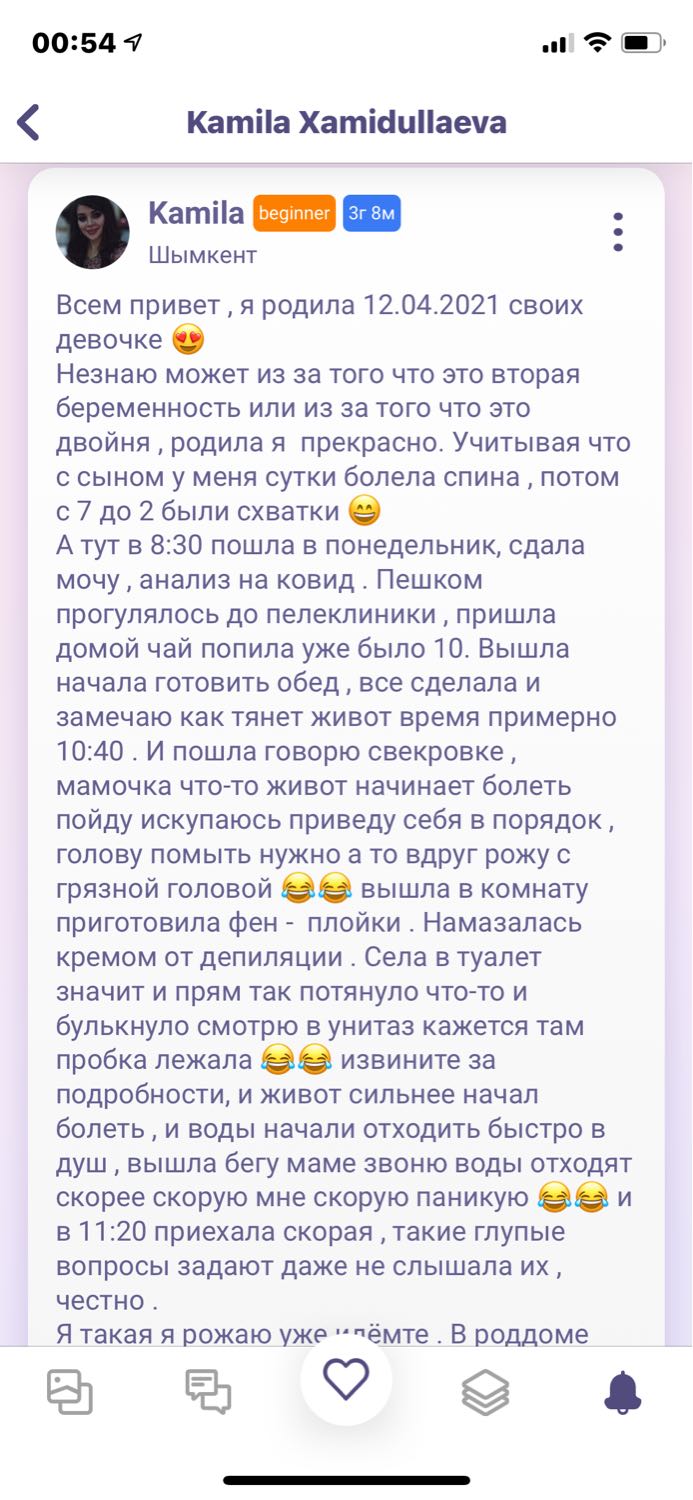
Task: Tap the center heart button
Action: (346, 1380)
